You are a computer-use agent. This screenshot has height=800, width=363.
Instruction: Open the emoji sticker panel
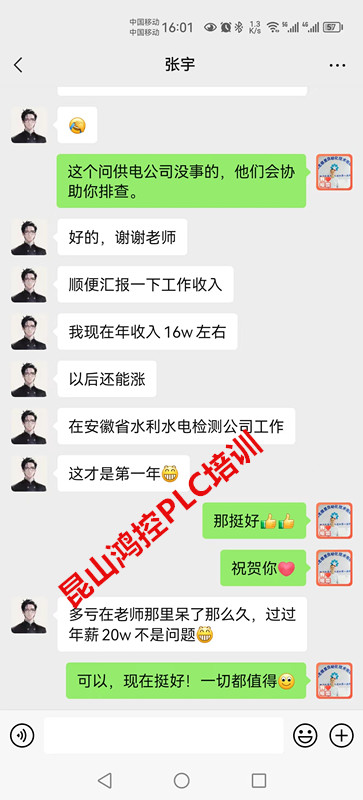(x=305, y=735)
